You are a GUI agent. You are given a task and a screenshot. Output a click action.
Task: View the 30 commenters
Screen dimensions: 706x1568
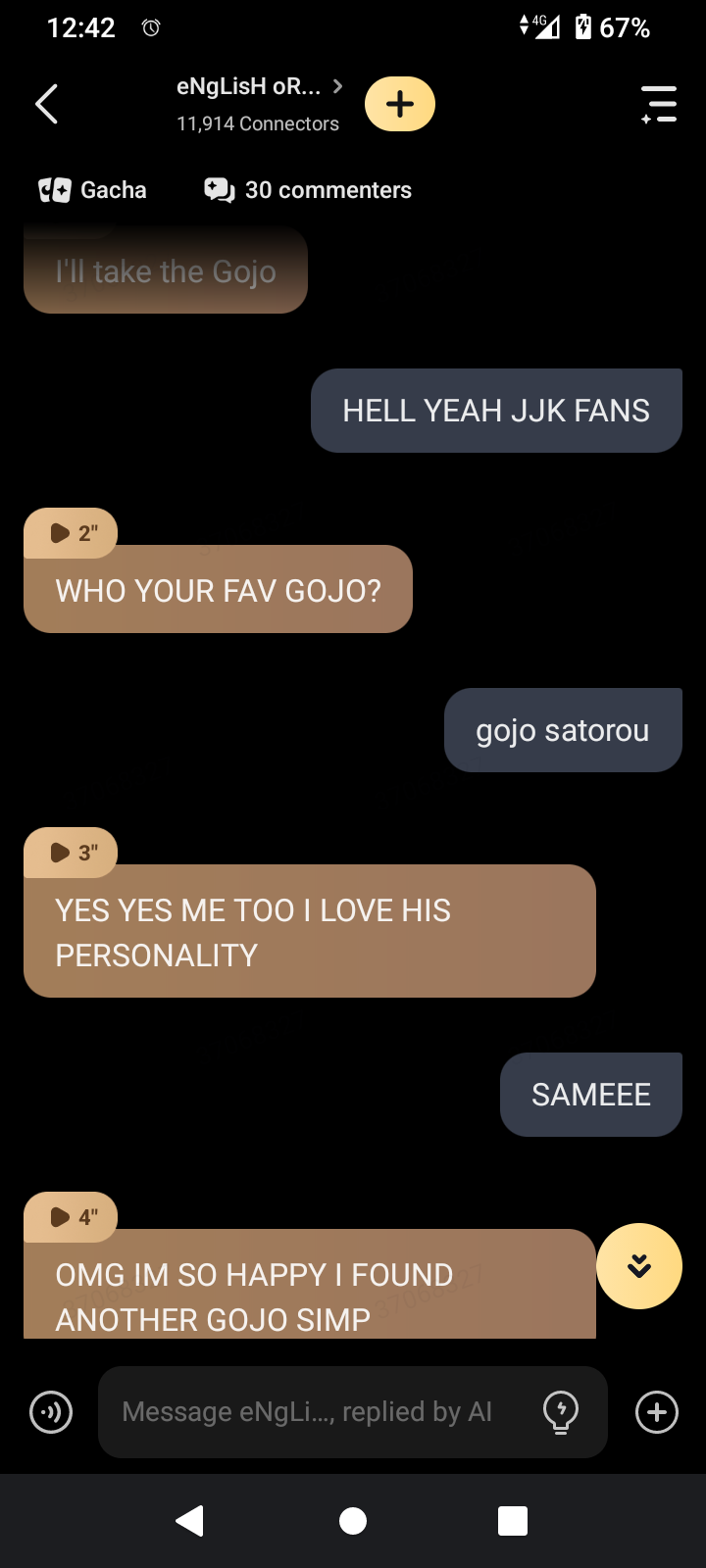tap(308, 190)
